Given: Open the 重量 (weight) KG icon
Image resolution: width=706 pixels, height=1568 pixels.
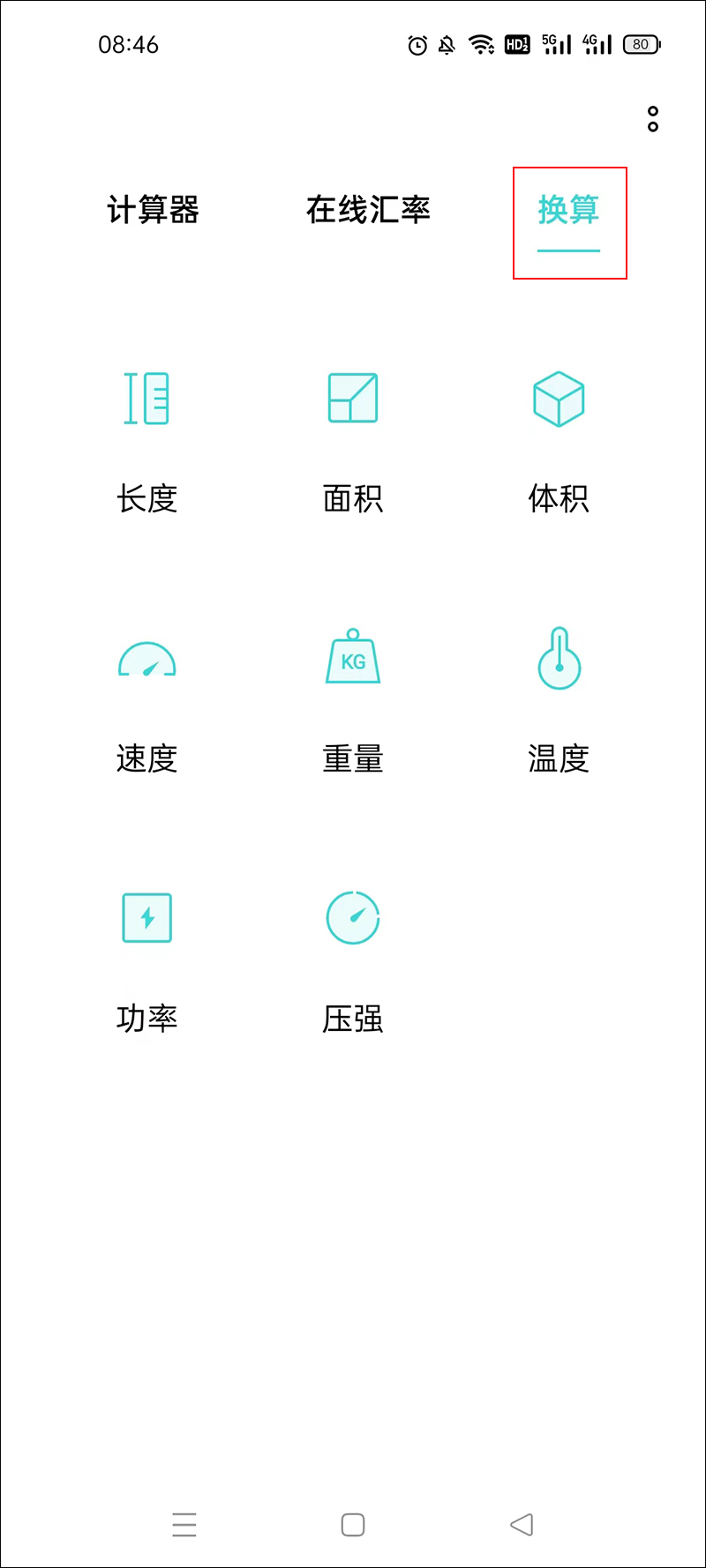Looking at the screenshot, I should point(353,659).
